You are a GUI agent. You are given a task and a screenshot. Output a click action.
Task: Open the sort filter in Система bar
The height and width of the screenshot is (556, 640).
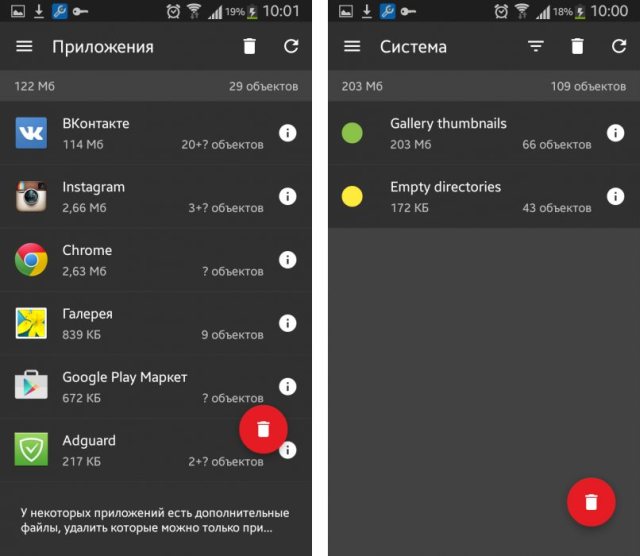pos(536,47)
